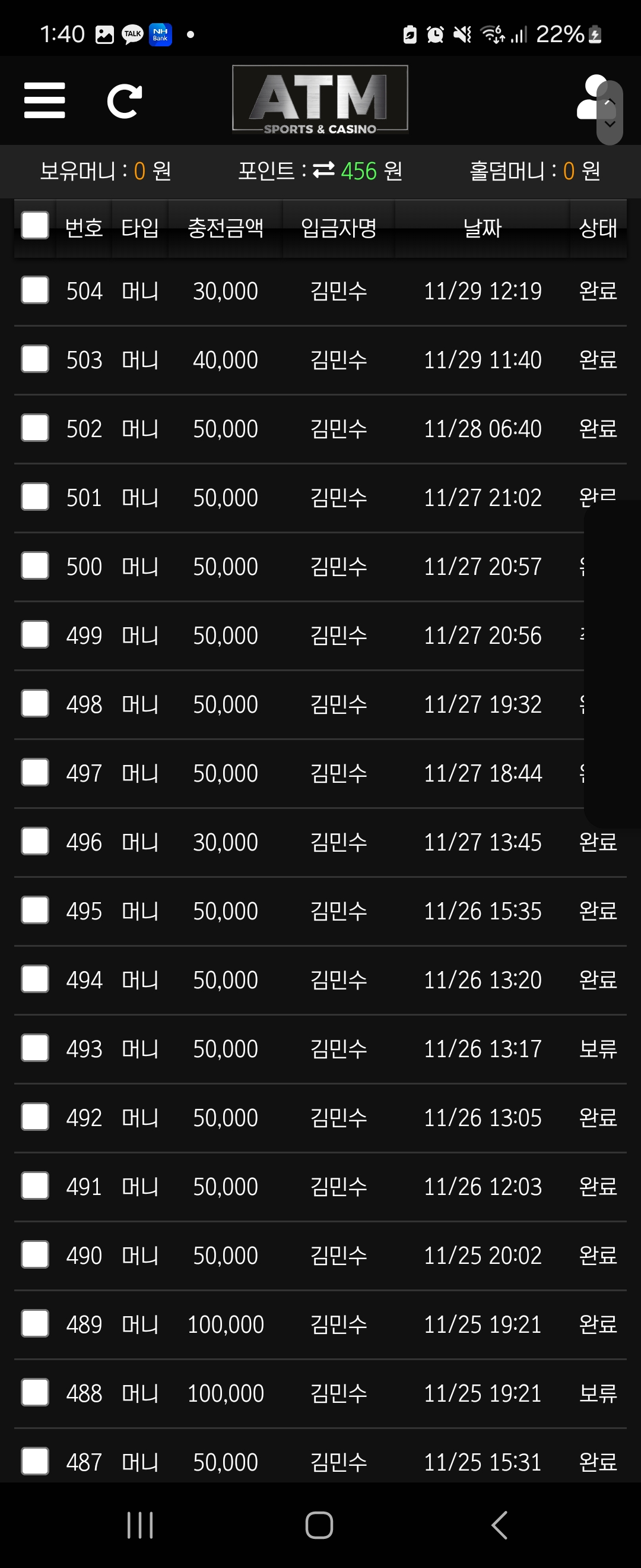Refresh the page with the reload icon
Viewport: 641px width, 1568px height.
pos(125,100)
